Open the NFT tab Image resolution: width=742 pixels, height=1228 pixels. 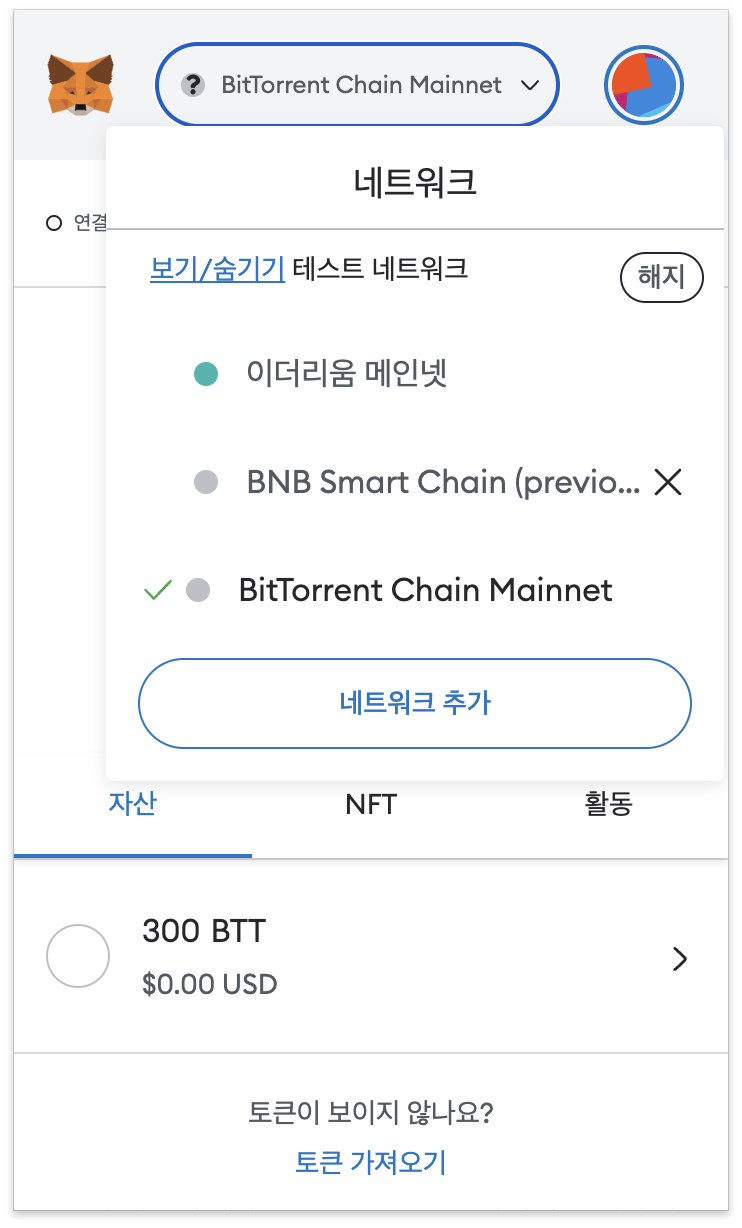tap(371, 805)
